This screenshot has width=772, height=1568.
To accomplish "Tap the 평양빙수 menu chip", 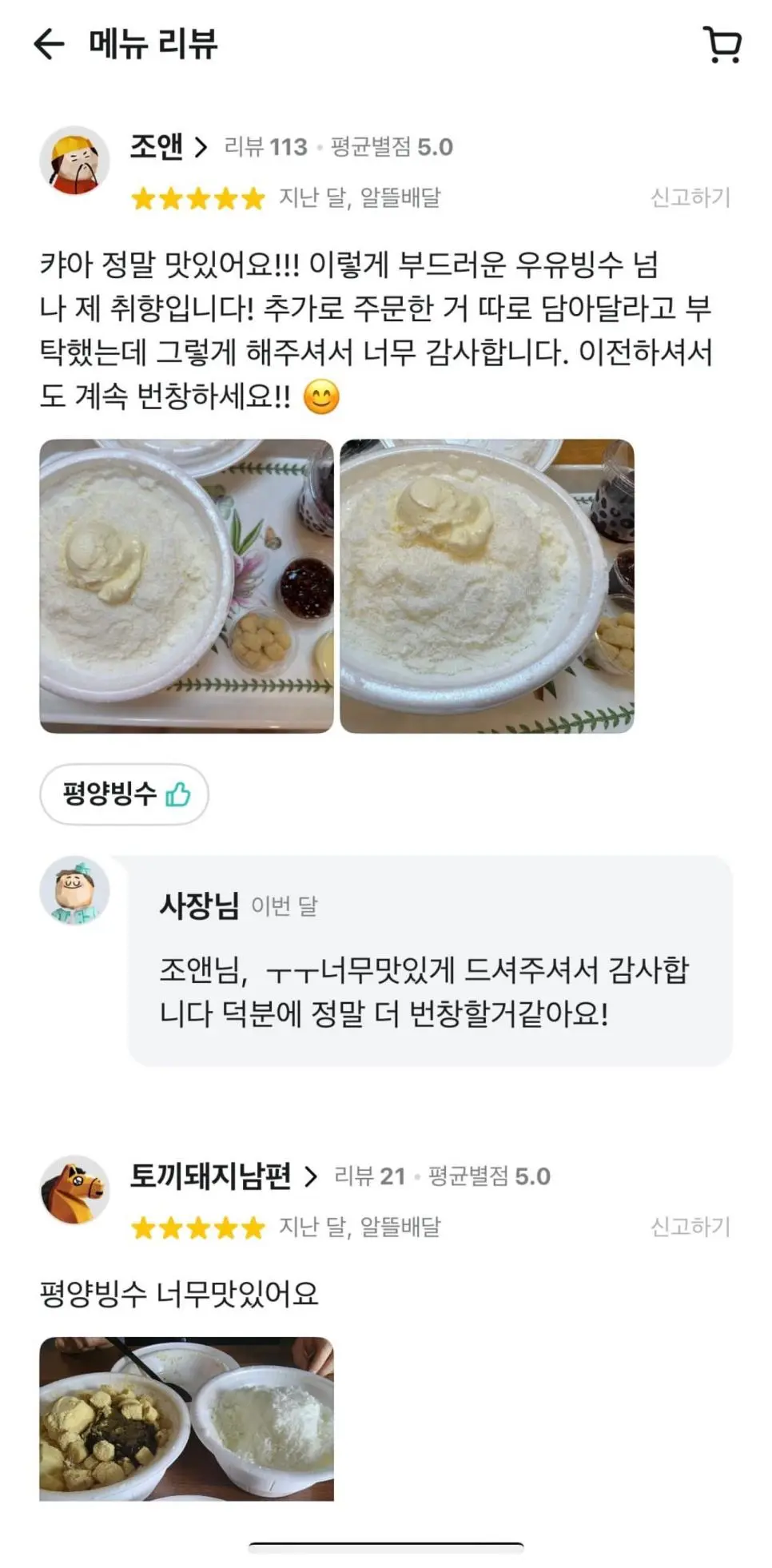I will tap(125, 794).
